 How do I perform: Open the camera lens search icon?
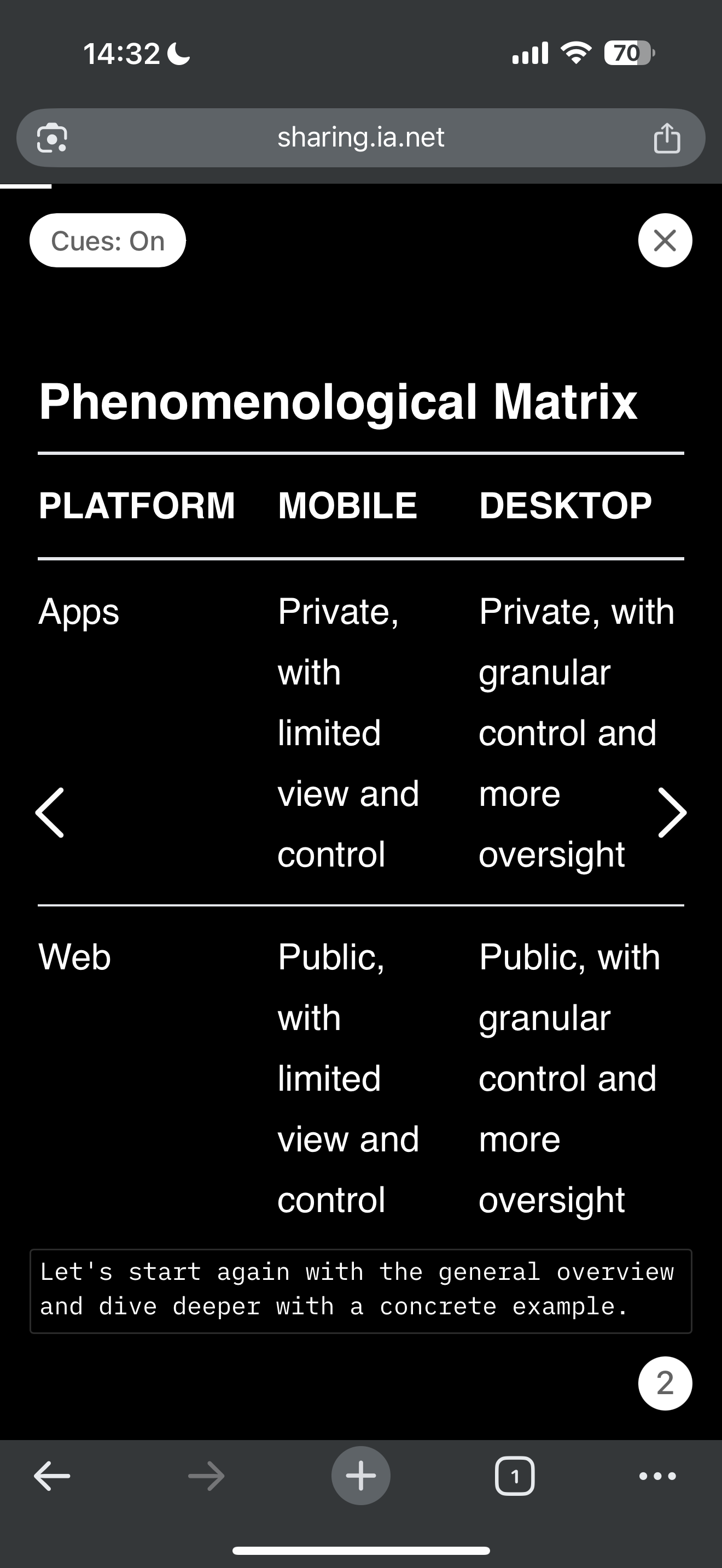click(53, 138)
